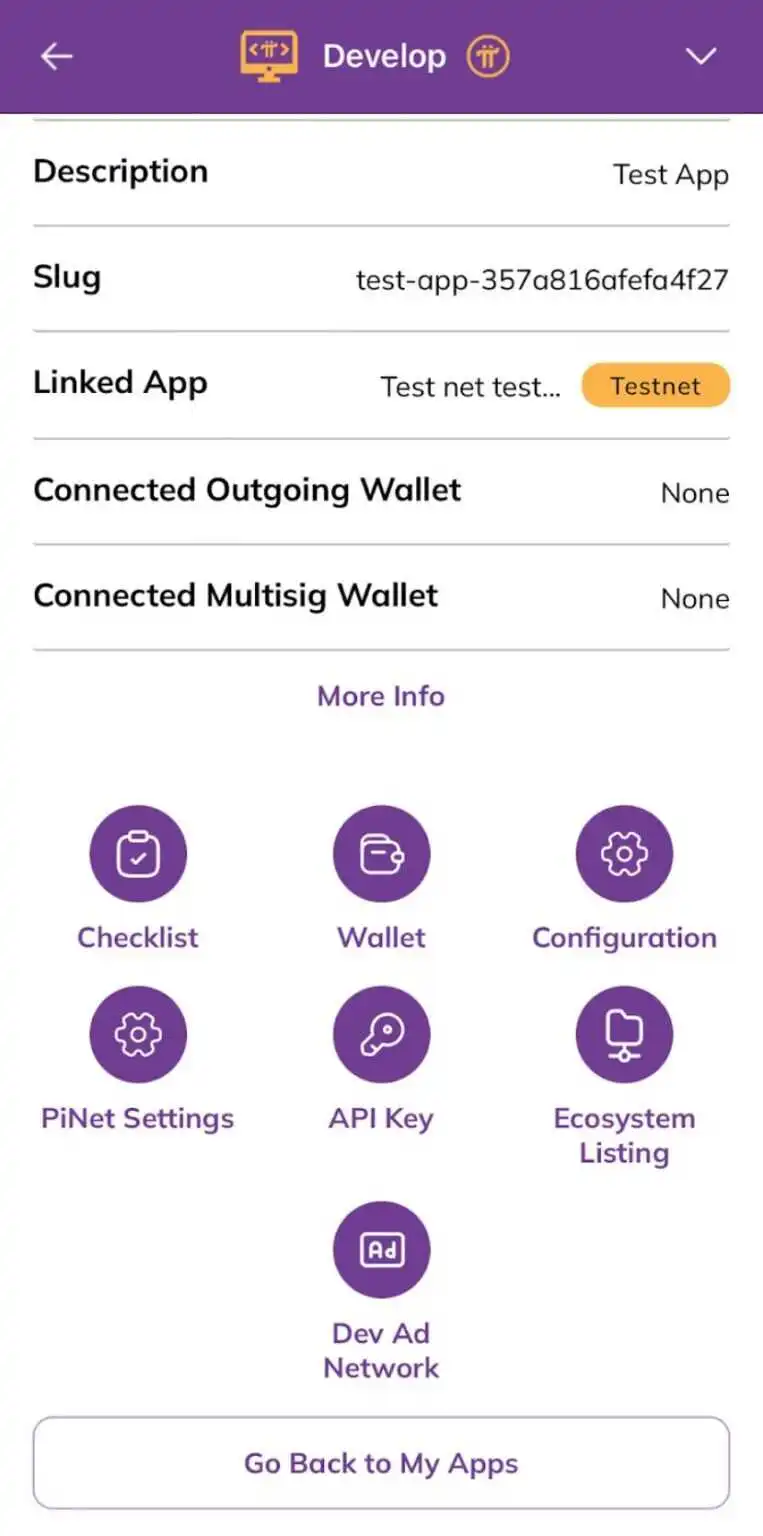Expand the Develop header dropdown chevron

701,57
